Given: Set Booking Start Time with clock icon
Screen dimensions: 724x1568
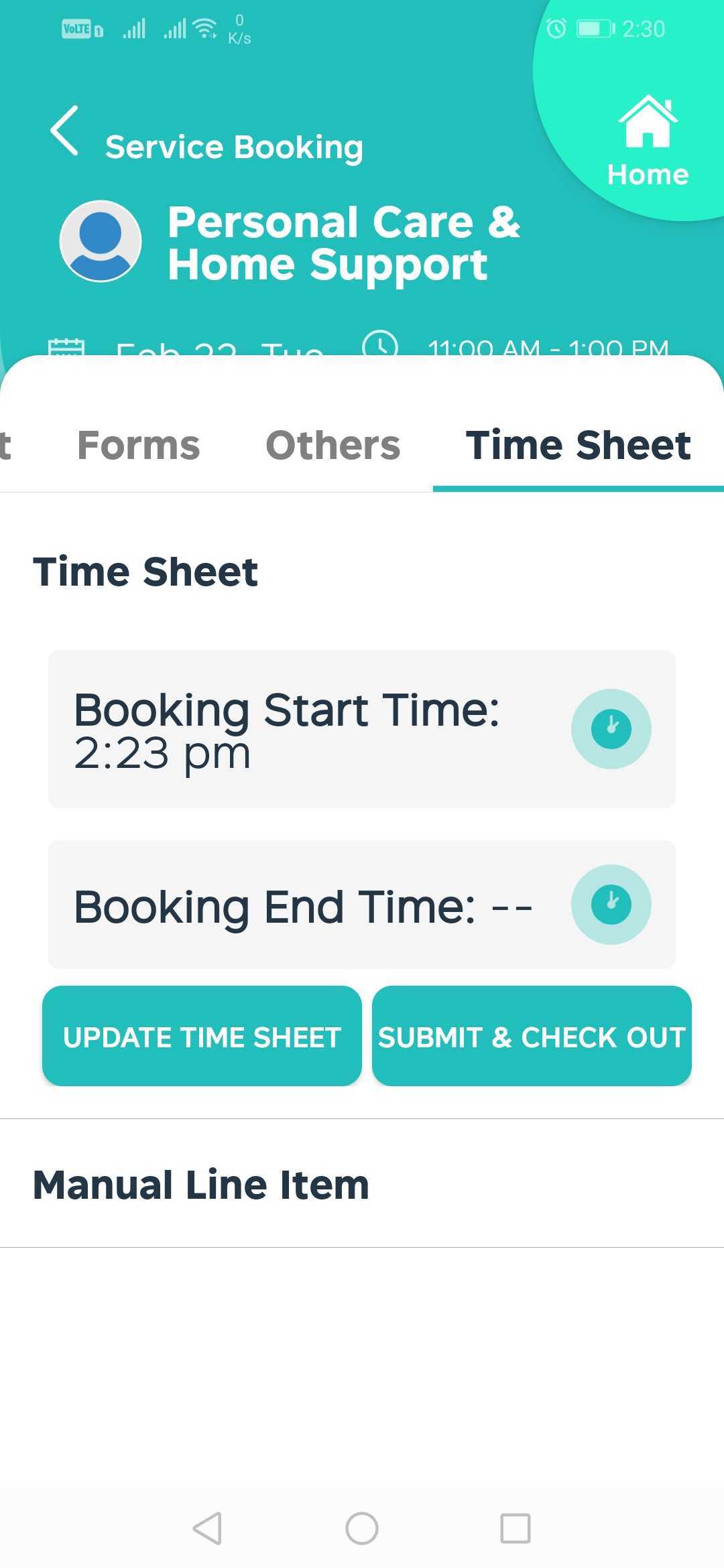Looking at the screenshot, I should 611,728.
